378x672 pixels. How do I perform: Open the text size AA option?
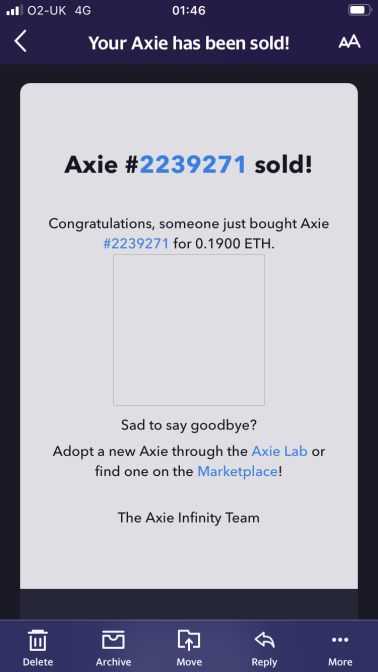[x=349, y=42]
